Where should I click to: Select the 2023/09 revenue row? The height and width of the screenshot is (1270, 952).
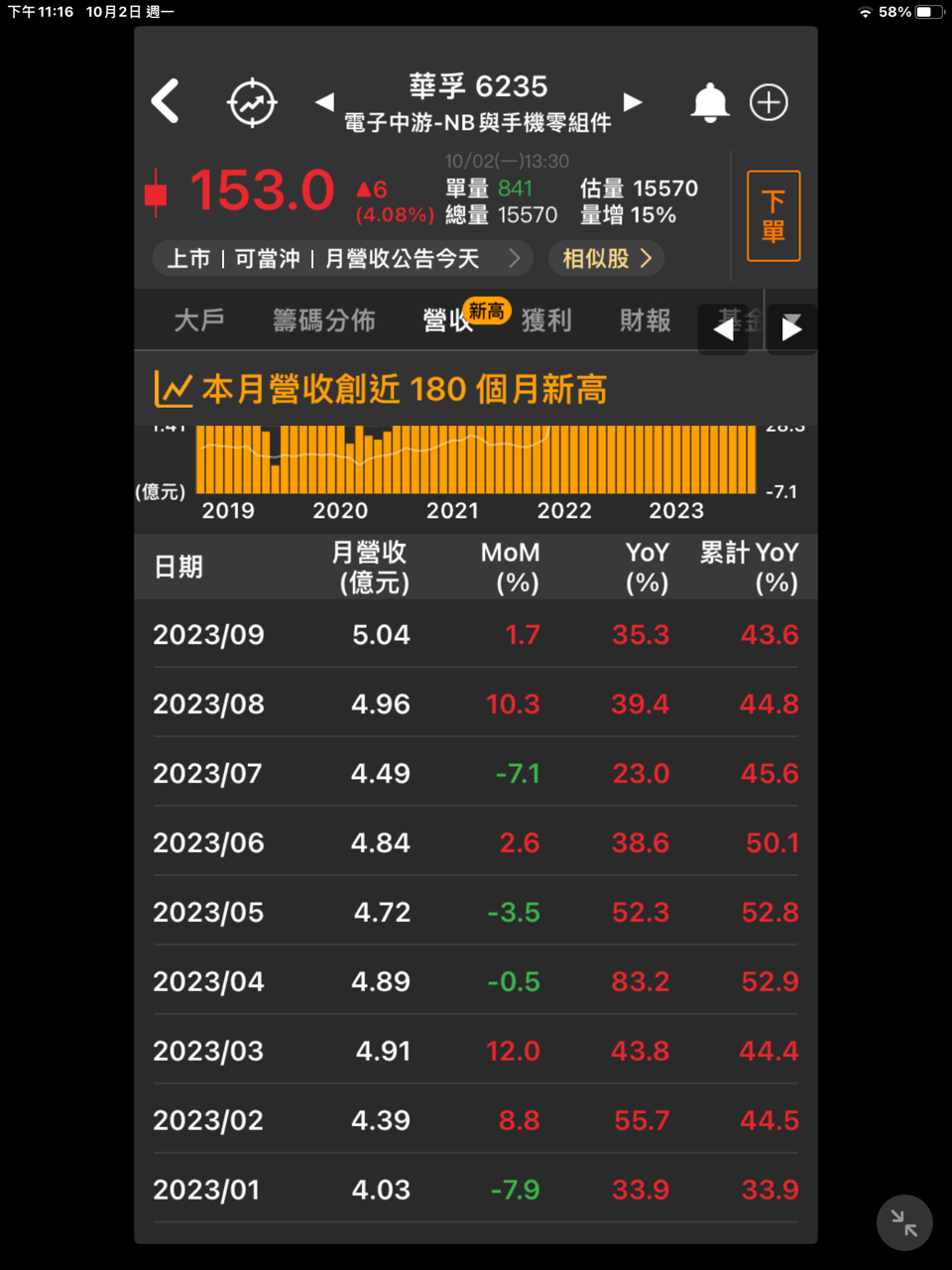coord(474,634)
